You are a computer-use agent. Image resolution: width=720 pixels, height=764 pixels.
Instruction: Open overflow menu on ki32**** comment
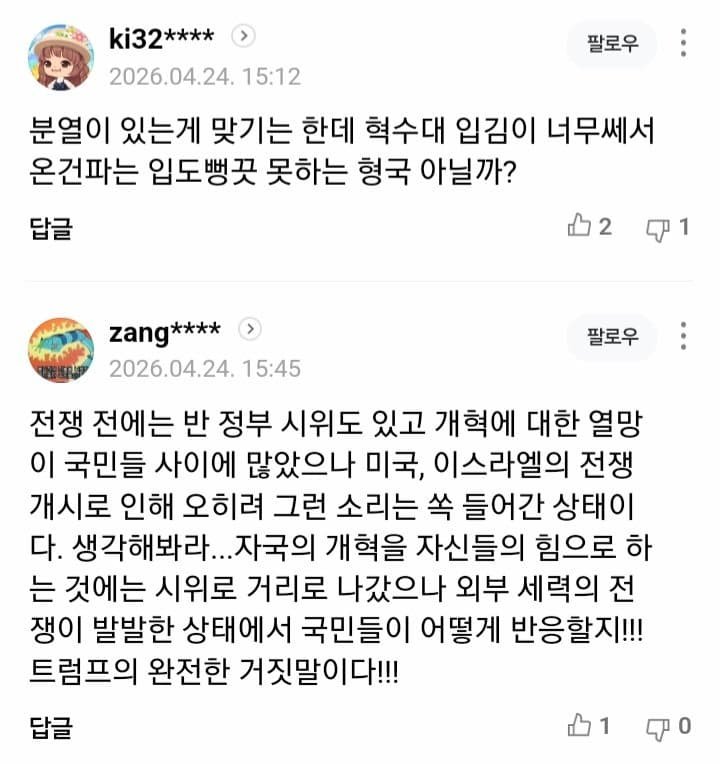click(683, 43)
